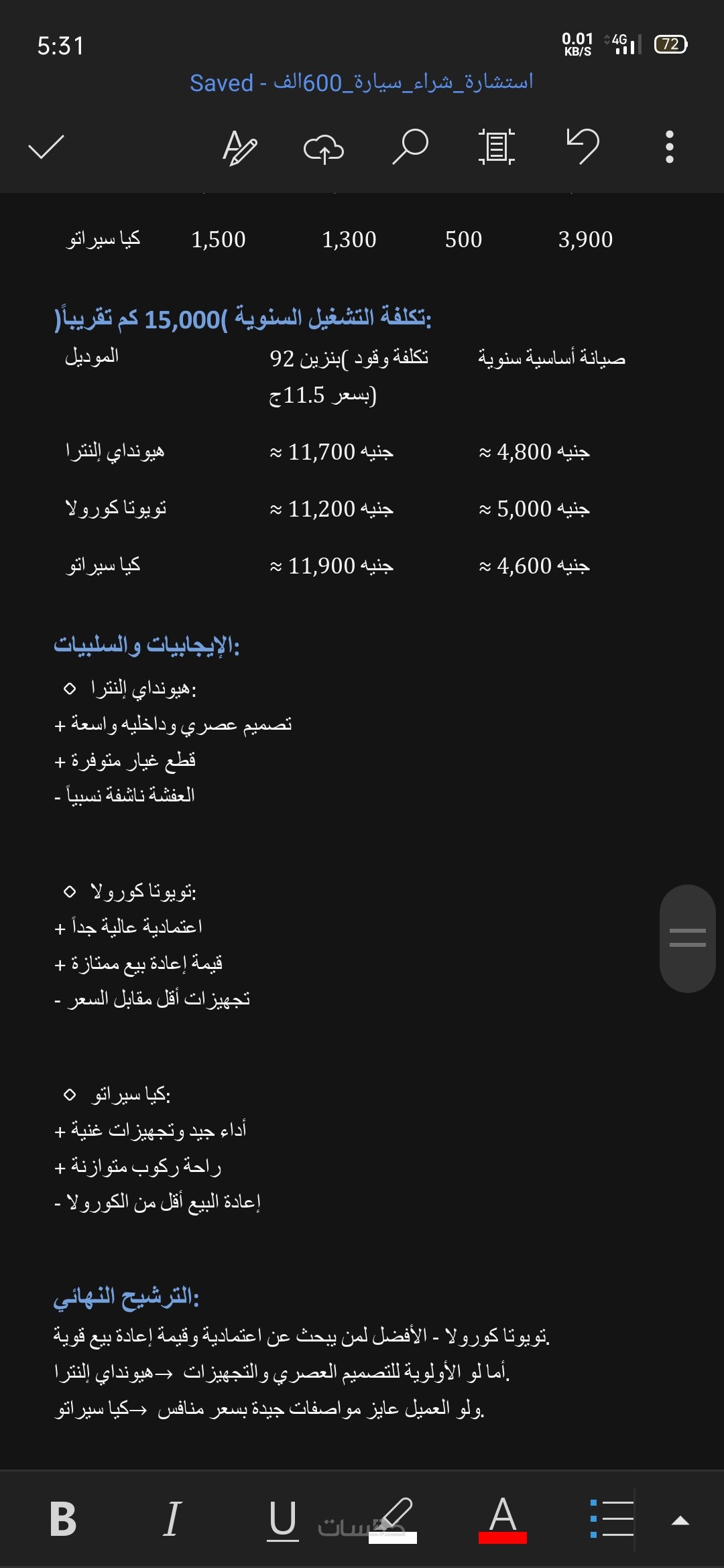Insert a bulleted list
Screen dimensions: 724x1568
click(x=611, y=1519)
